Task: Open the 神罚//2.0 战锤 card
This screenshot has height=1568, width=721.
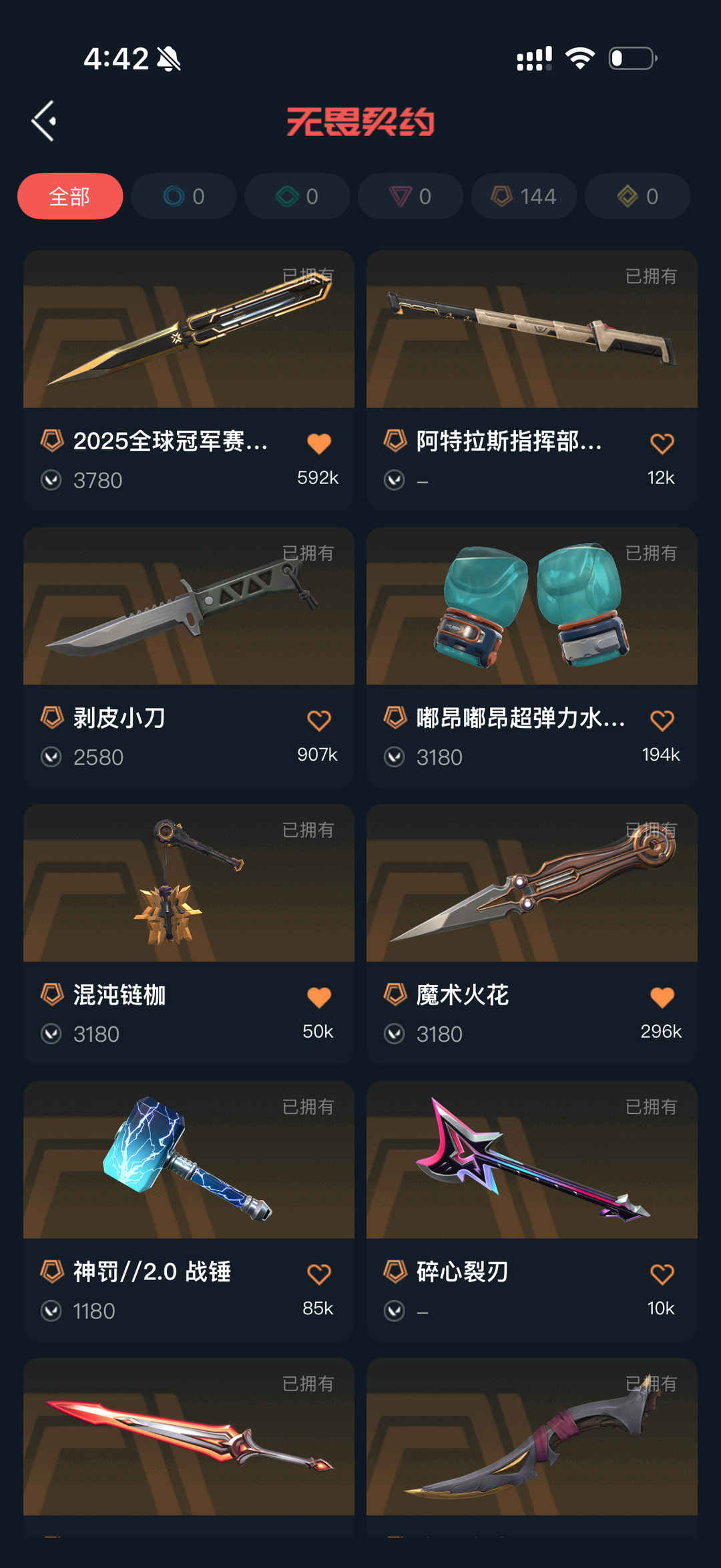Action: pos(189,1212)
